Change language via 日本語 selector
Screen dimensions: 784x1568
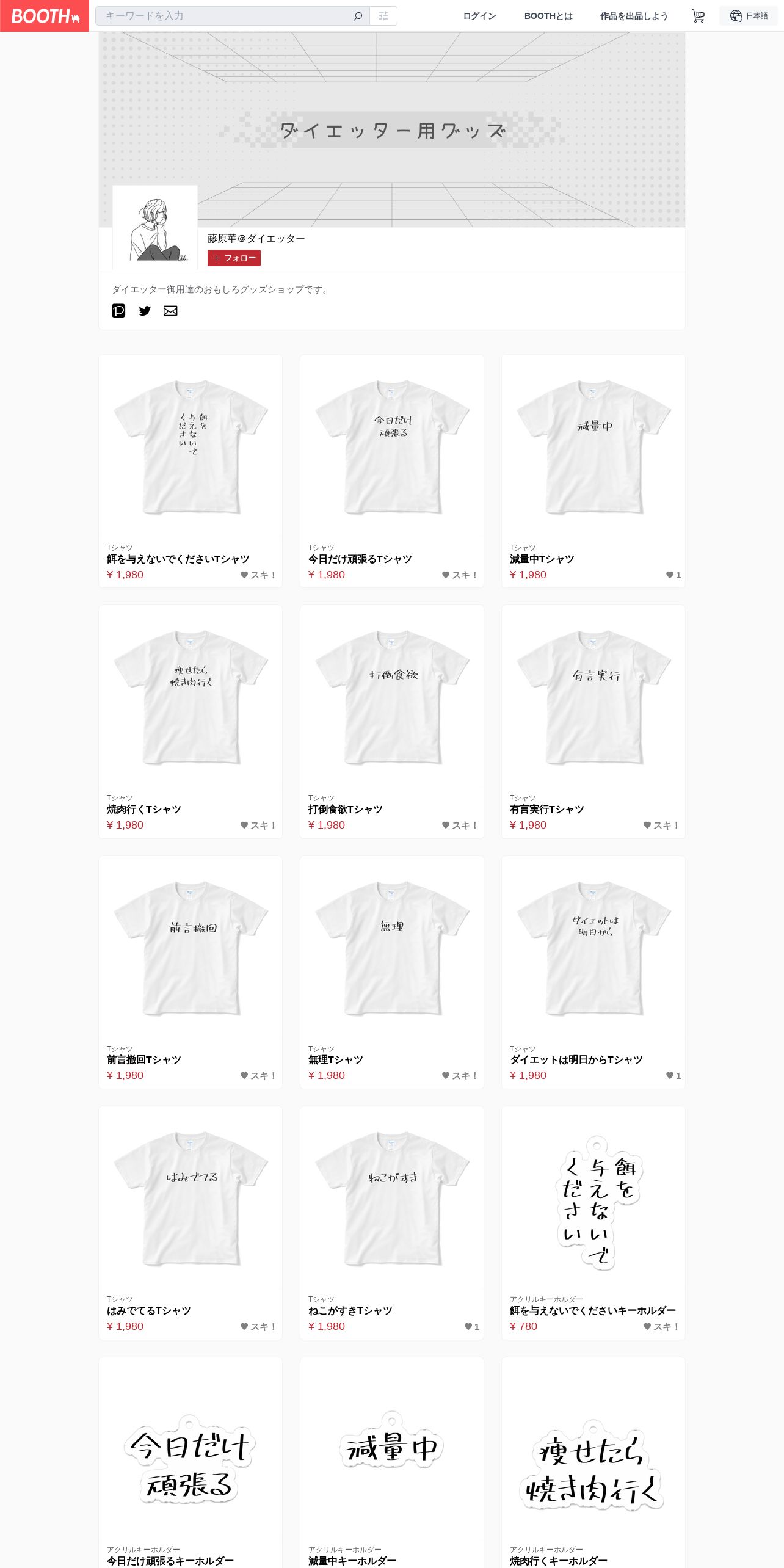749,16
